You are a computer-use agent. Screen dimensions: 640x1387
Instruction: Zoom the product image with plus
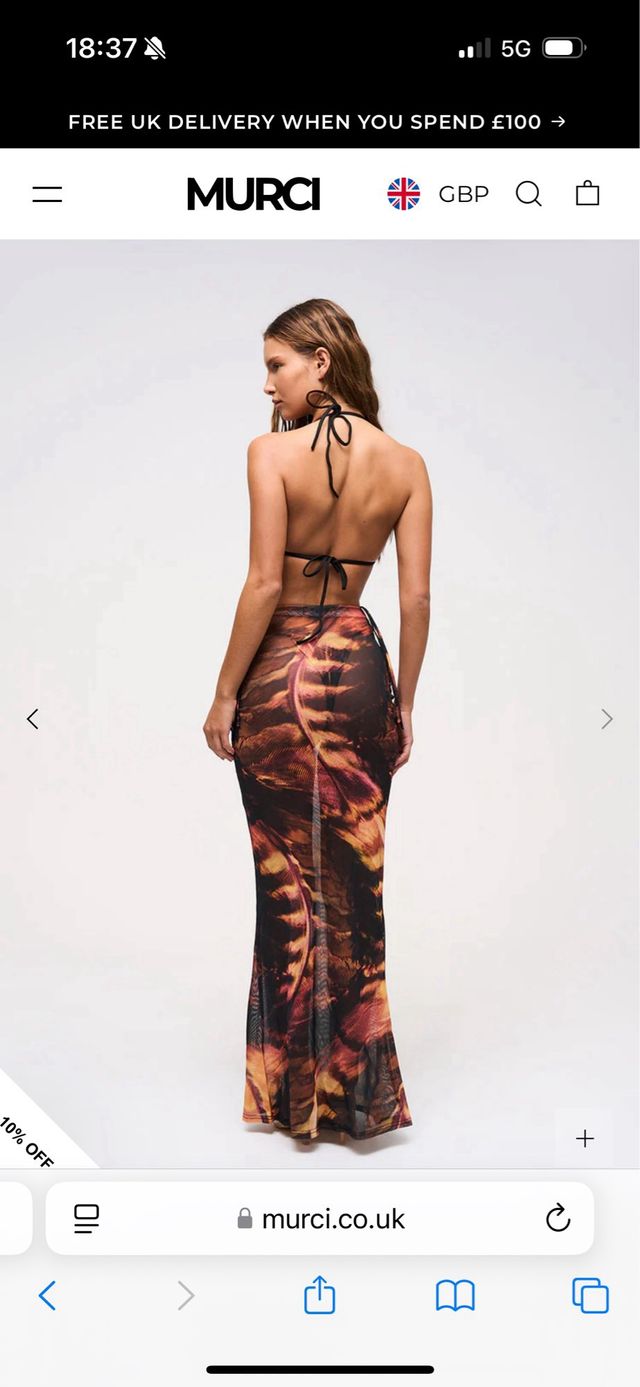585,1138
